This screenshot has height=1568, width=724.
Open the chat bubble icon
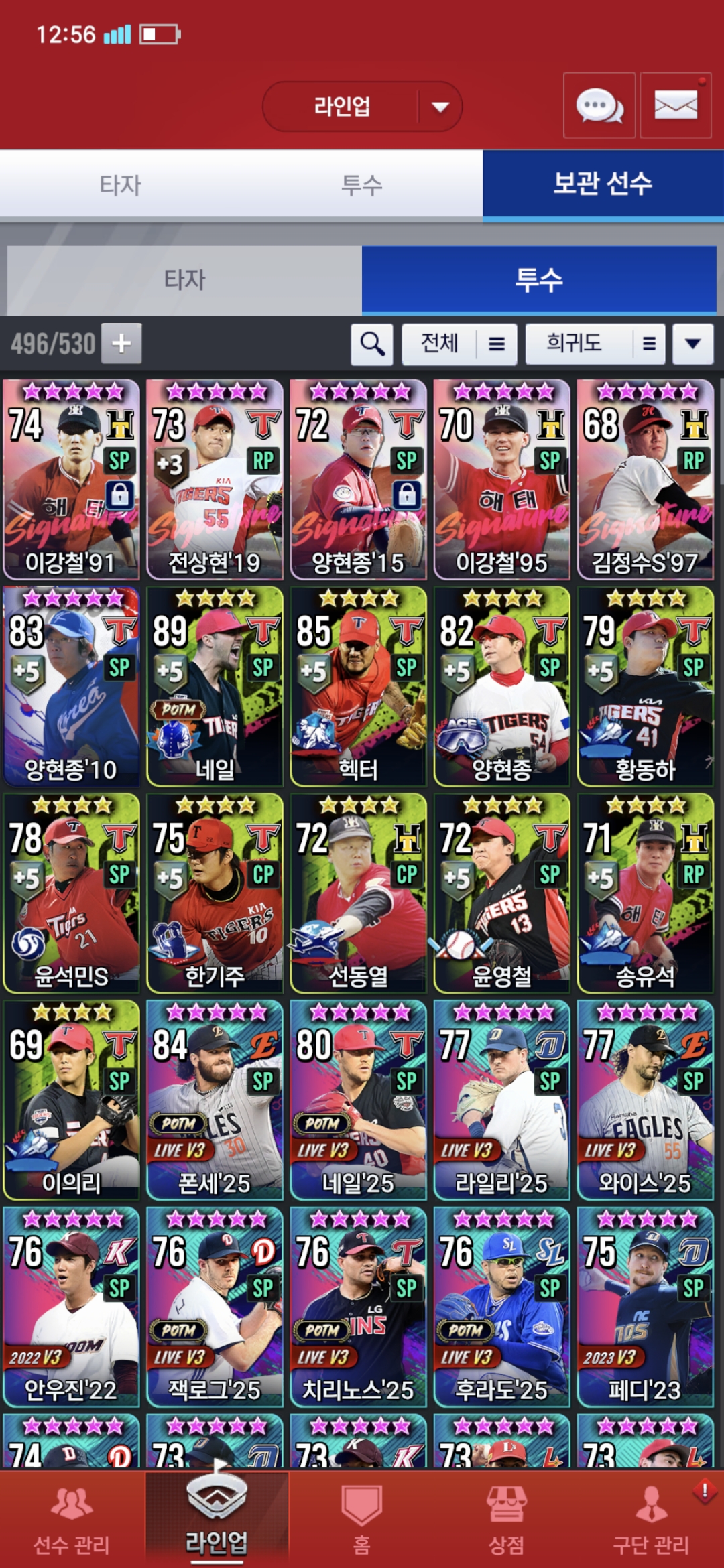click(599, 106)
